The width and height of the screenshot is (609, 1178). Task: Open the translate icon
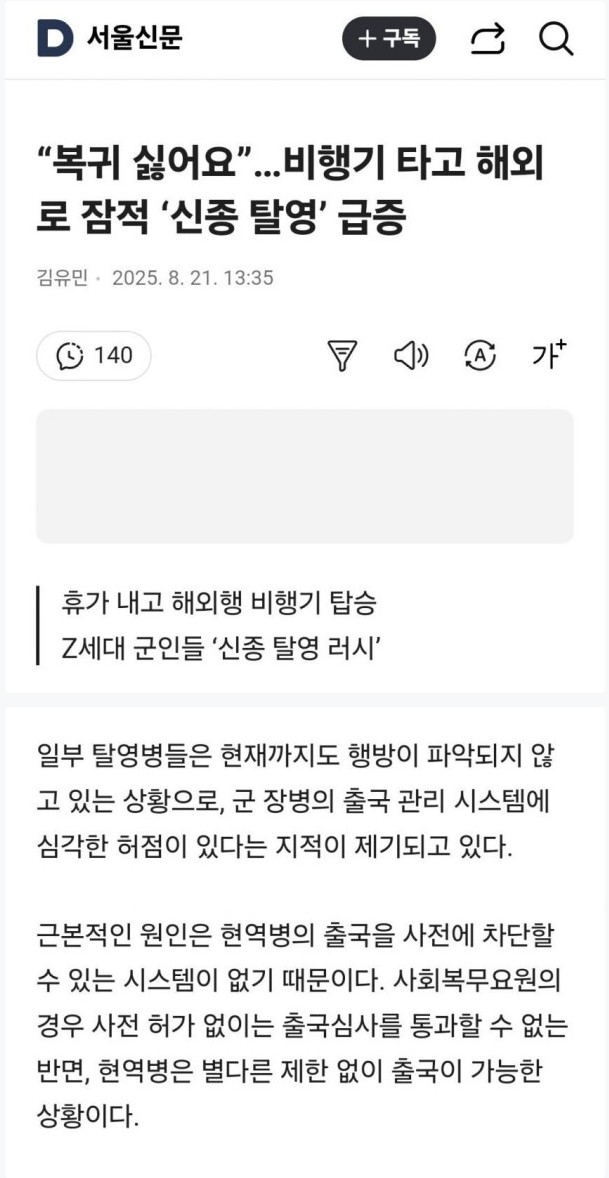click(x=480, y=355)
